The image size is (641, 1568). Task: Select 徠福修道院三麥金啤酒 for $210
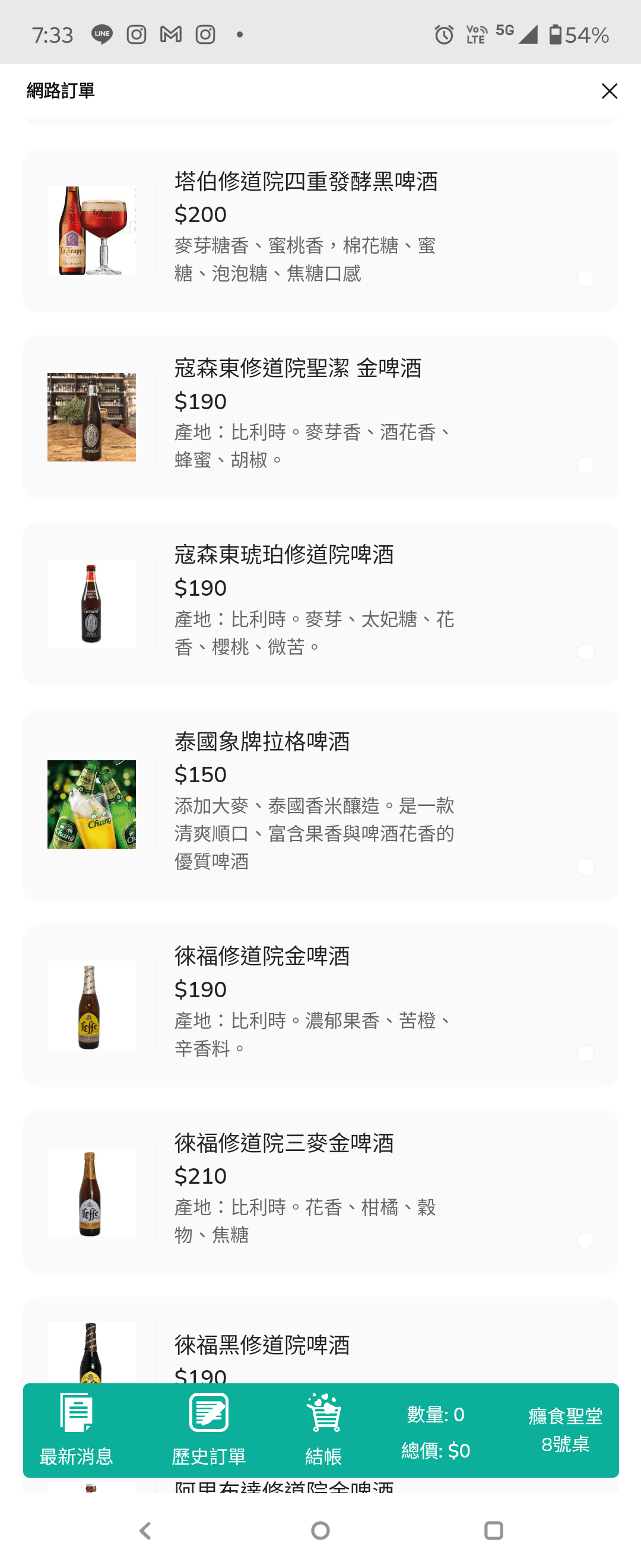click(x=320, y=1191)
